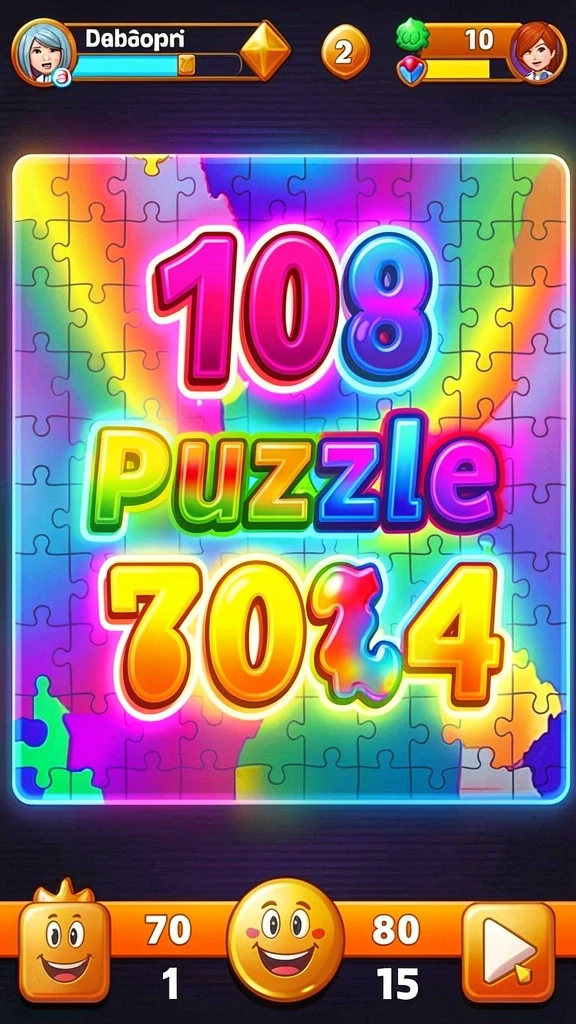
Task: Tap the round smiley face button
Action: coord(285,940)
